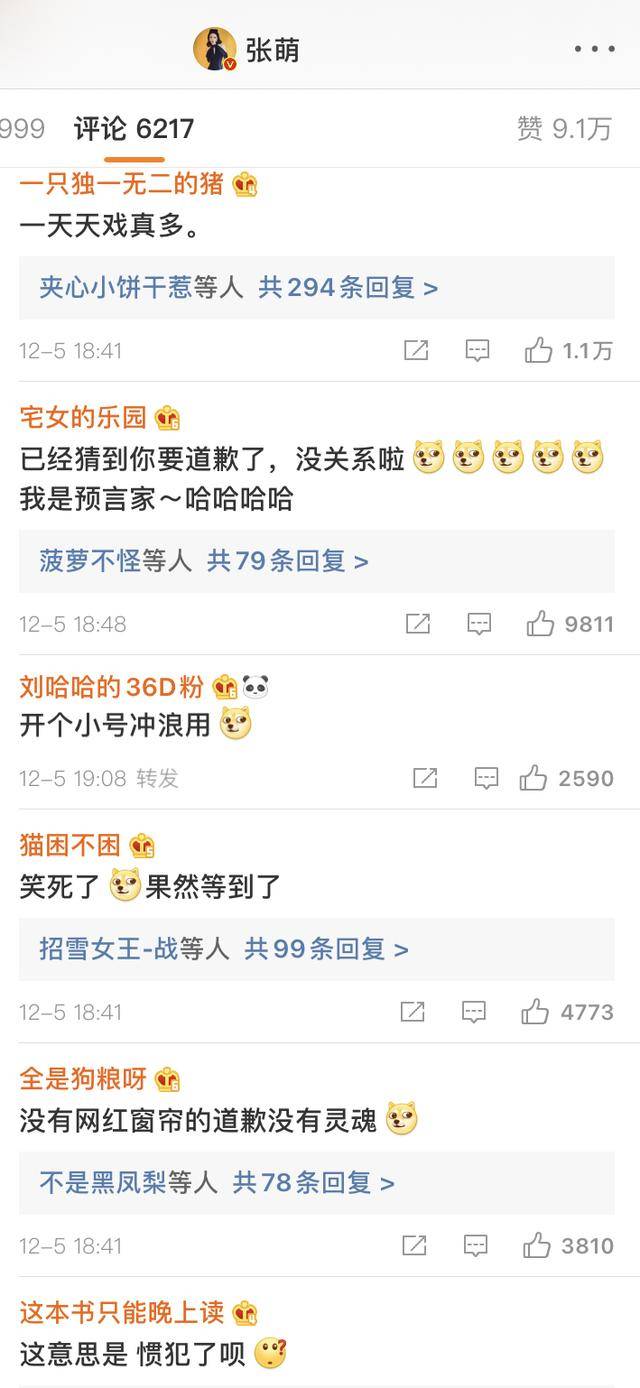Open the profile of 这本书只能晚上读

pyautogui.click(x=124, y=1312)
